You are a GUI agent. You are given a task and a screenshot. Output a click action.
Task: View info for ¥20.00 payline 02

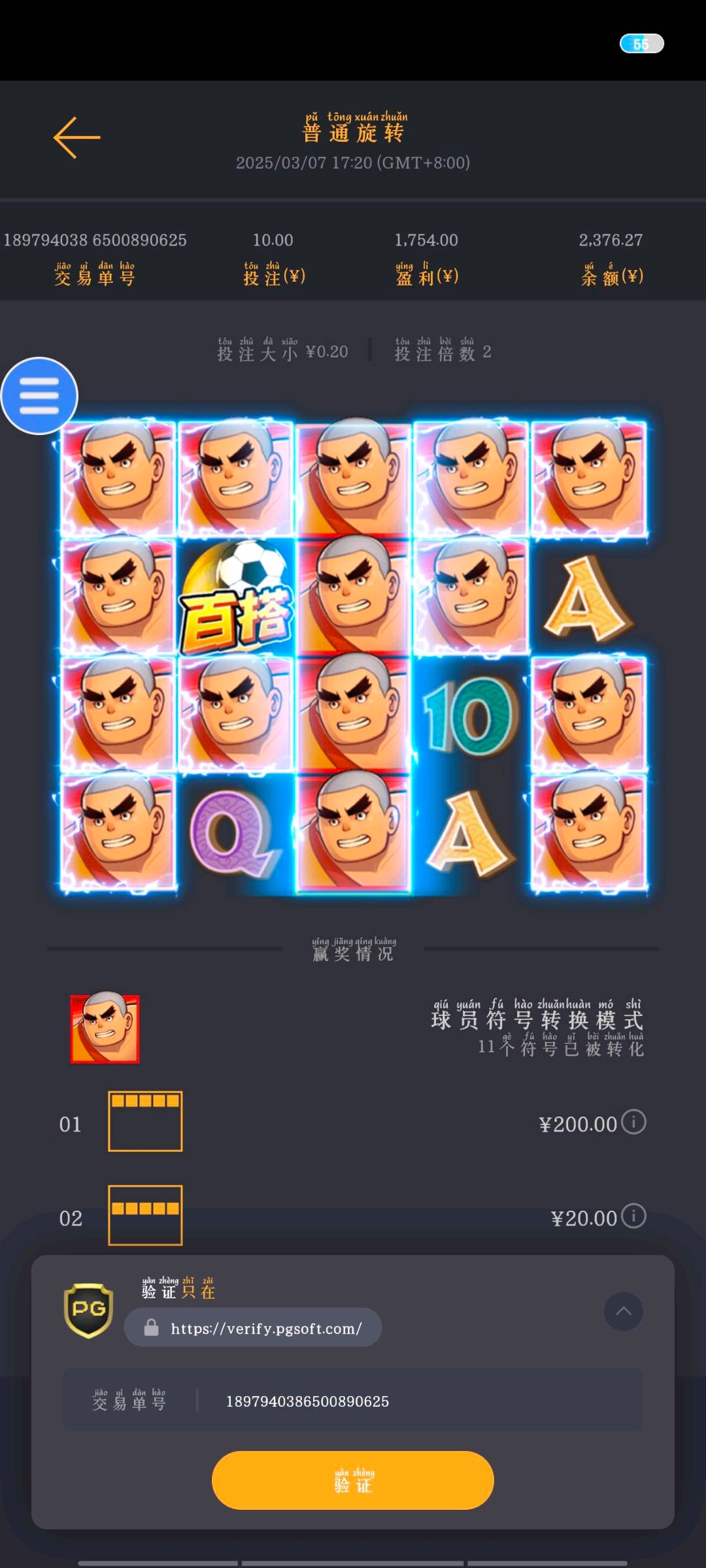click(633, 1216)
